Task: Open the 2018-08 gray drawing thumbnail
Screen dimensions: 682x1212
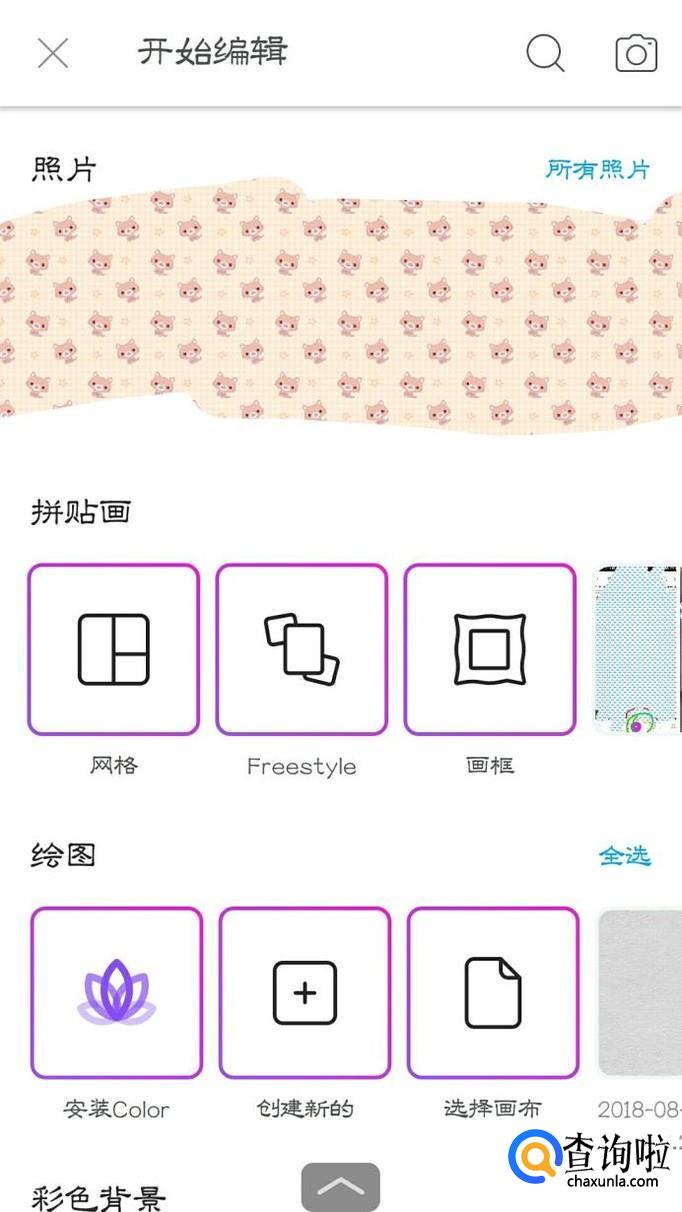Action: [641, 992]
